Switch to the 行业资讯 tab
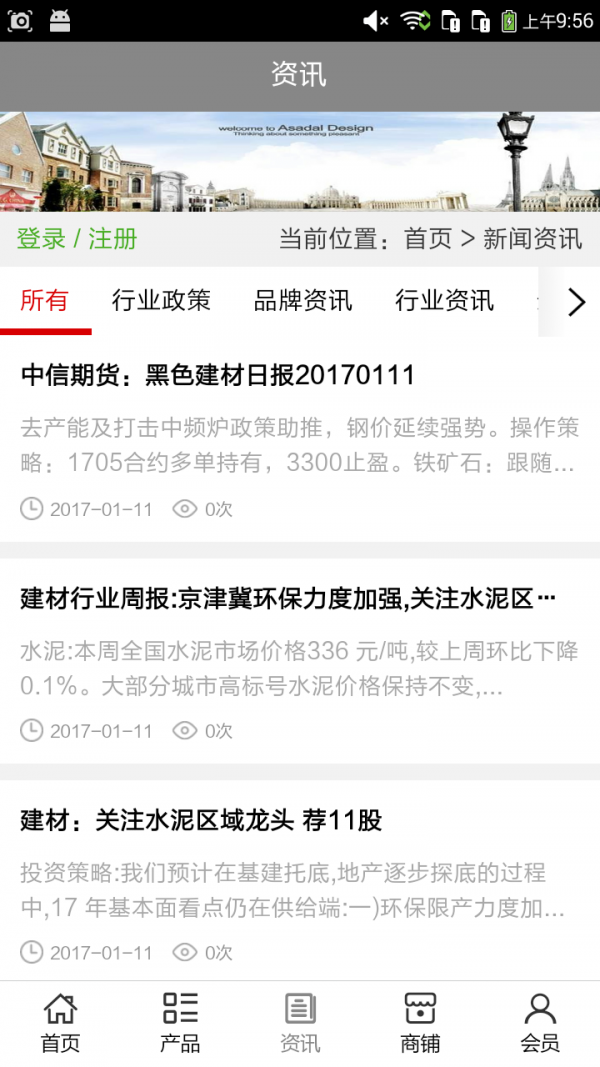This screenshot has height=1067, width=600. point(444,300)
